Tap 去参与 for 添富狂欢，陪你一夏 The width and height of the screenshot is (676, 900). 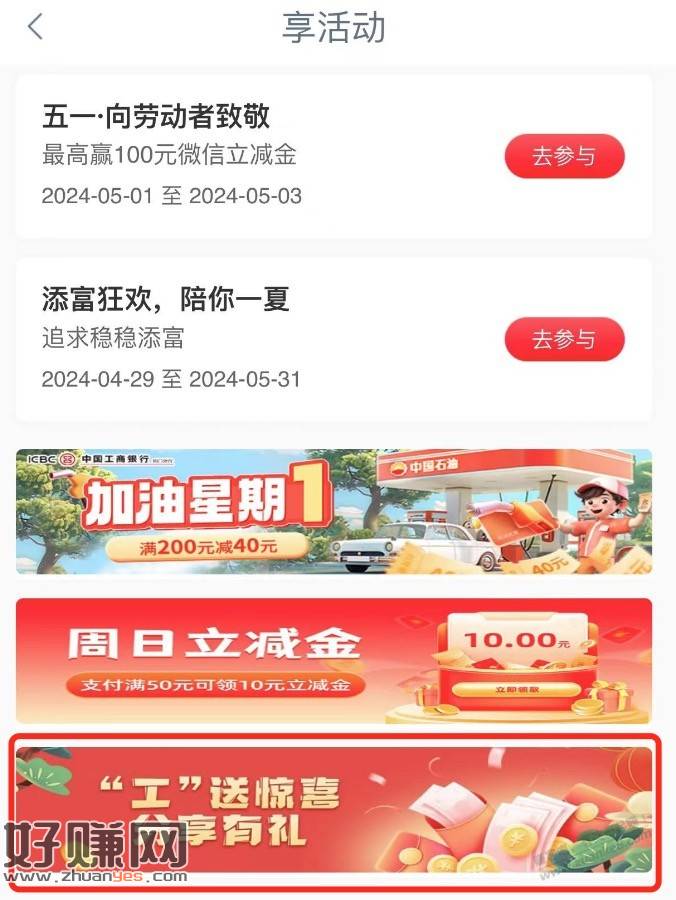click(x=564, y=340)
